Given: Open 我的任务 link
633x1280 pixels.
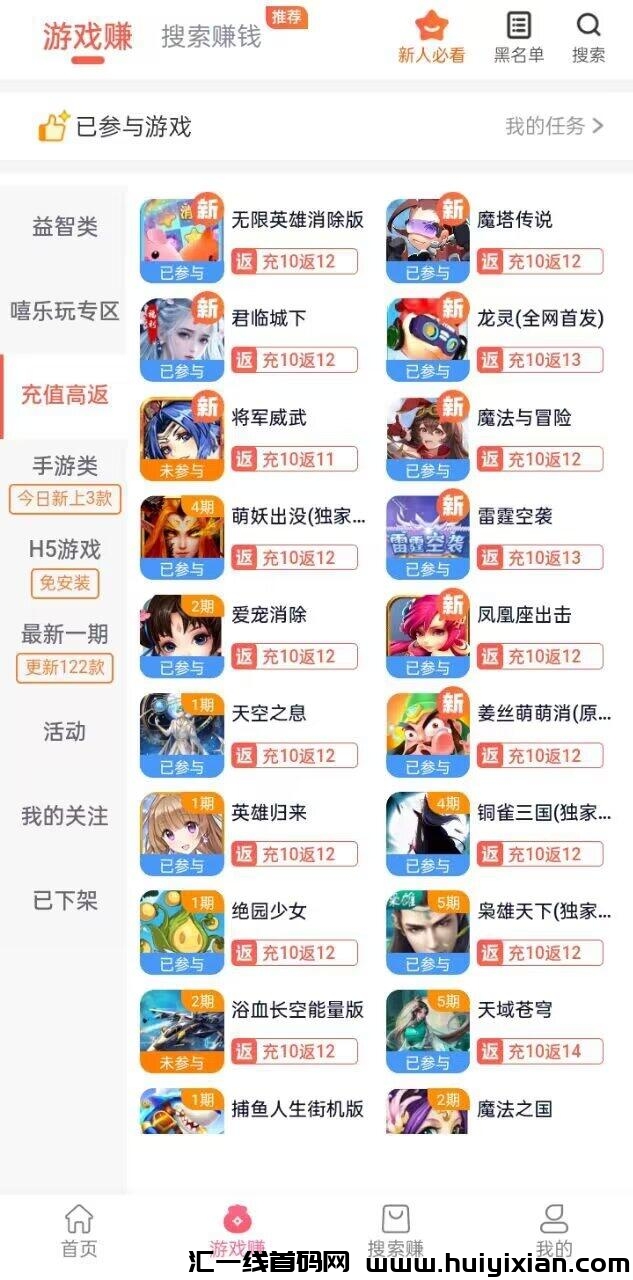Looking at the screenshot, I should coord(553,126).
